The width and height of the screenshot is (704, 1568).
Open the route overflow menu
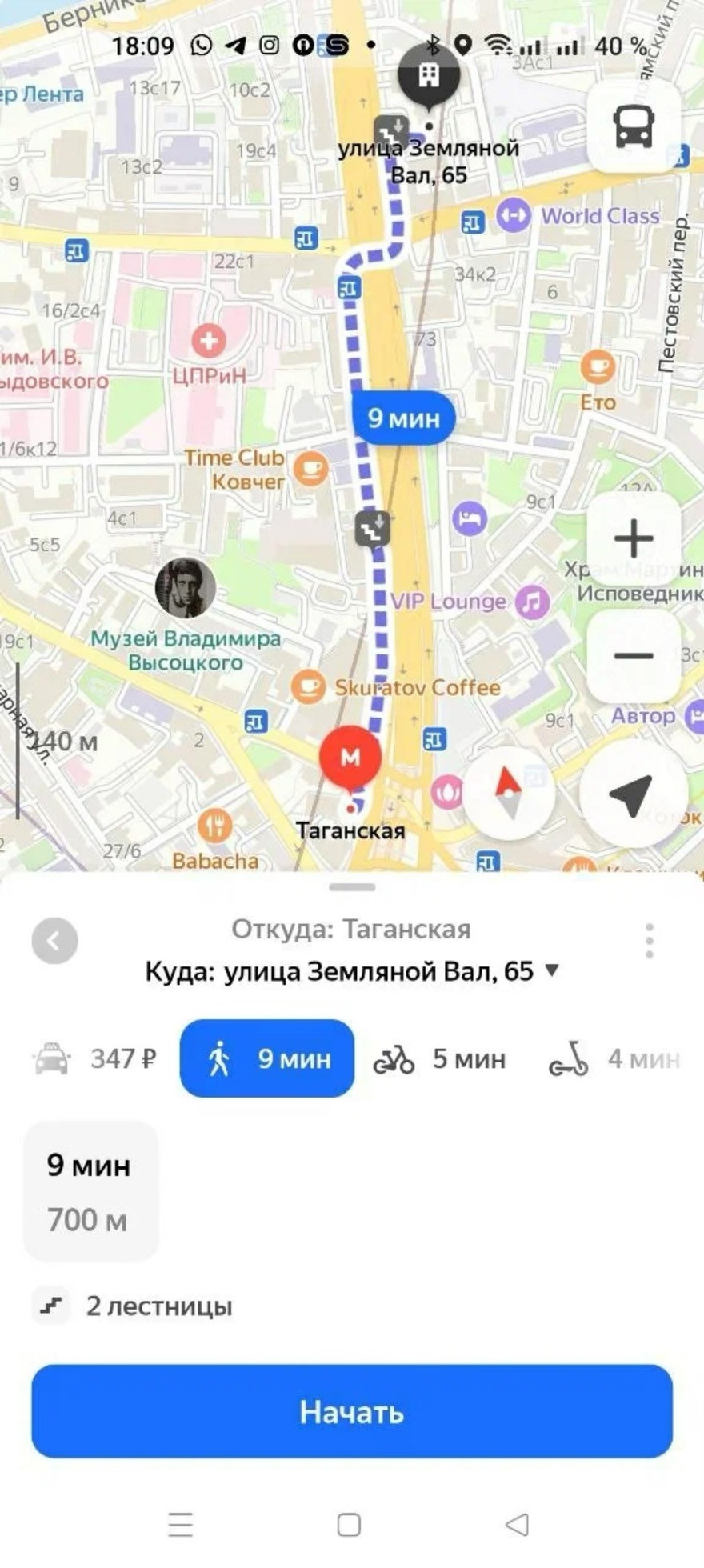click(x=649, y=941)
